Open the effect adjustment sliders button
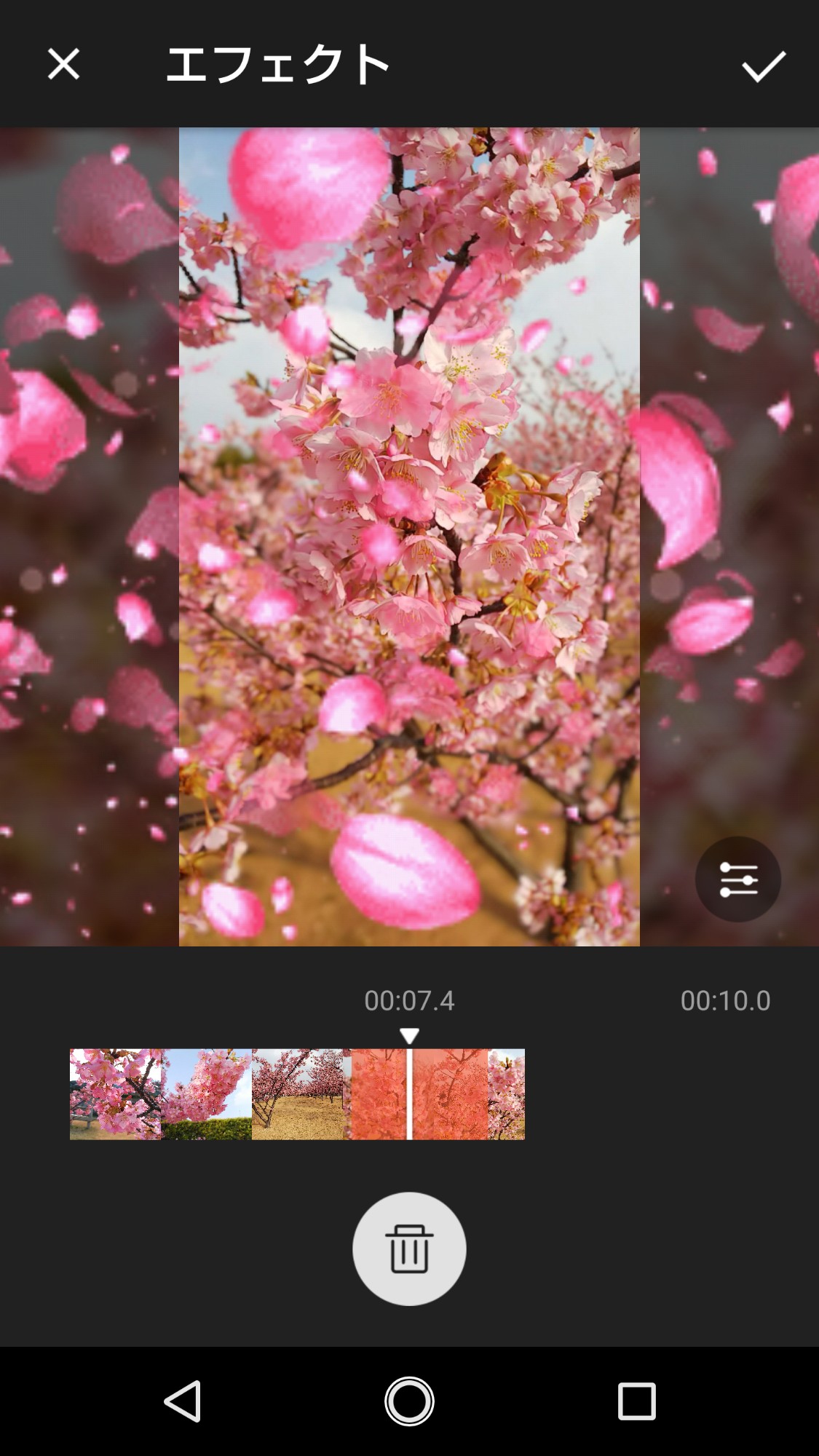Screen dimensions: 819x1456 click(x=737, y=879)
